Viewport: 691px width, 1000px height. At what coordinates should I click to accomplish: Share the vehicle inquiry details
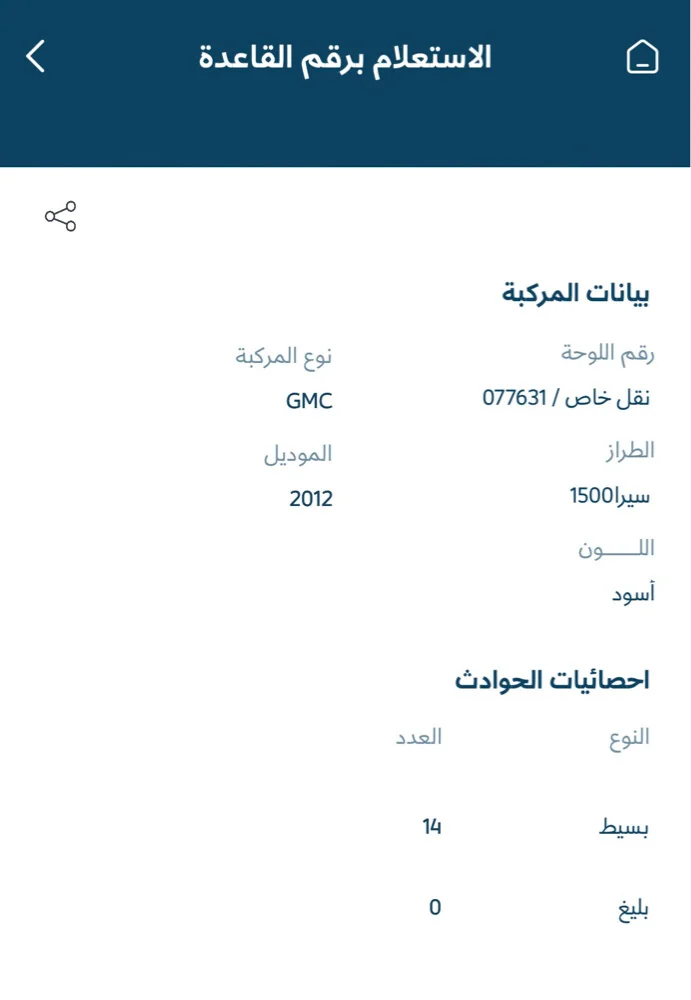pyautogui.click(x=61, y=216)
